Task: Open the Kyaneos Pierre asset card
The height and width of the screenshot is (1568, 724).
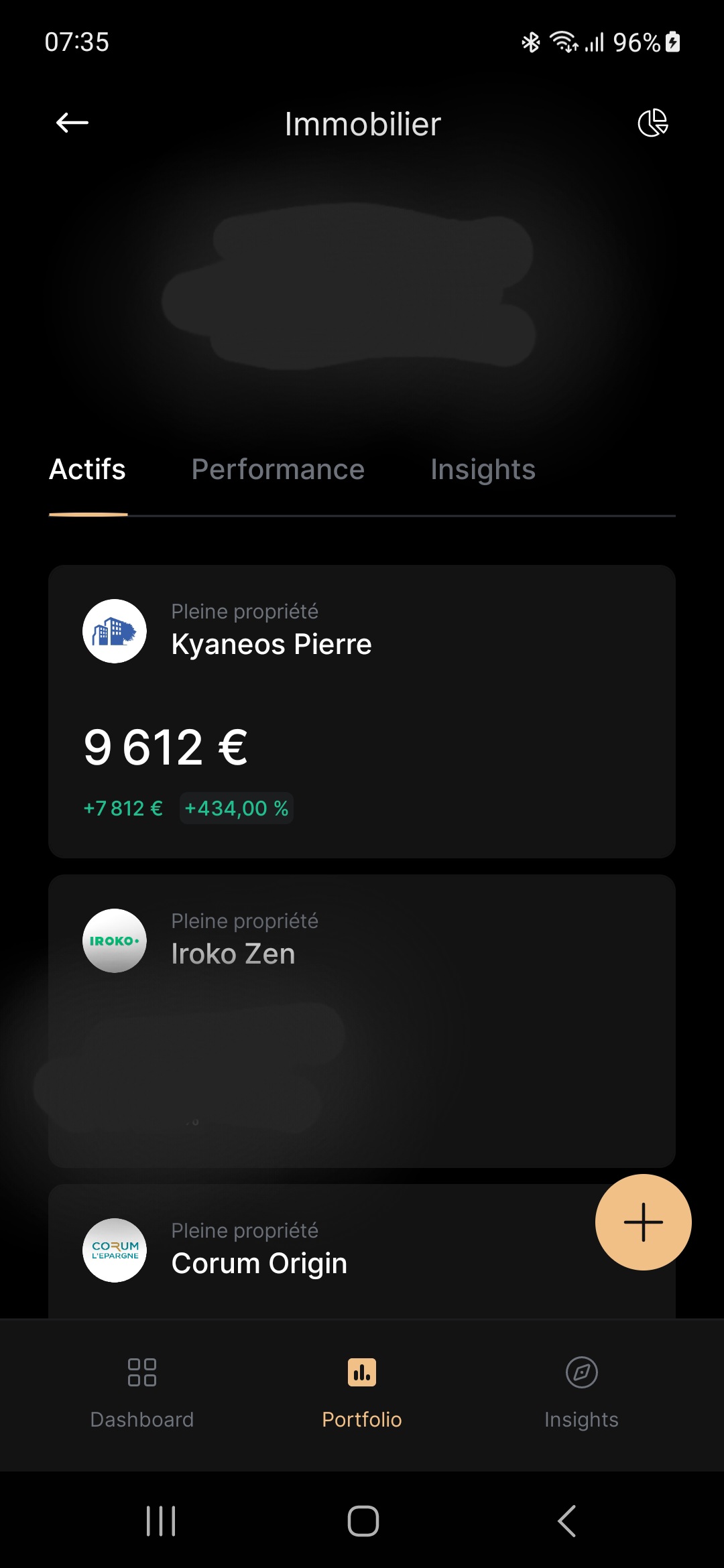Action: click(362, 712)
